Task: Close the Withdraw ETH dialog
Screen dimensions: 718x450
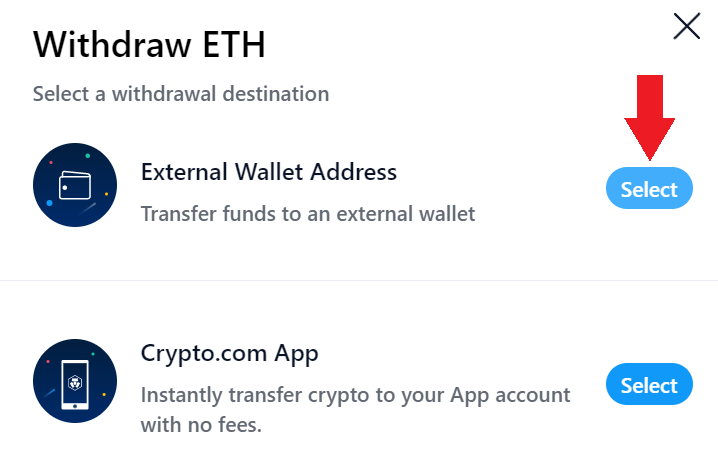Action: click(x=686, y=26)
